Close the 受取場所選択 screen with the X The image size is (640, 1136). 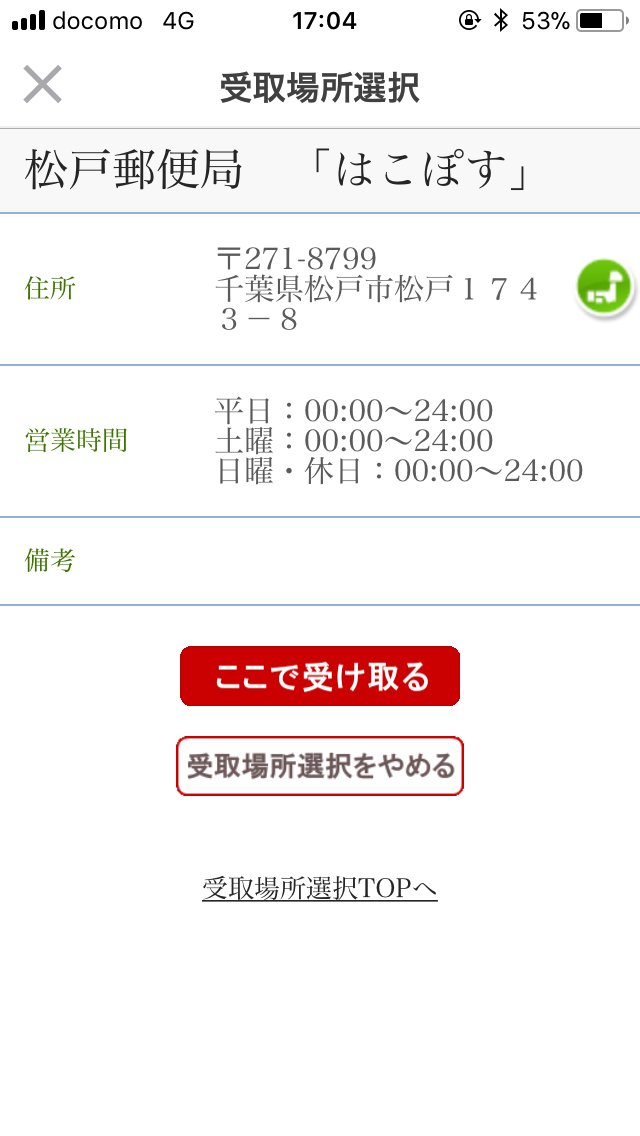coord(42,84)
